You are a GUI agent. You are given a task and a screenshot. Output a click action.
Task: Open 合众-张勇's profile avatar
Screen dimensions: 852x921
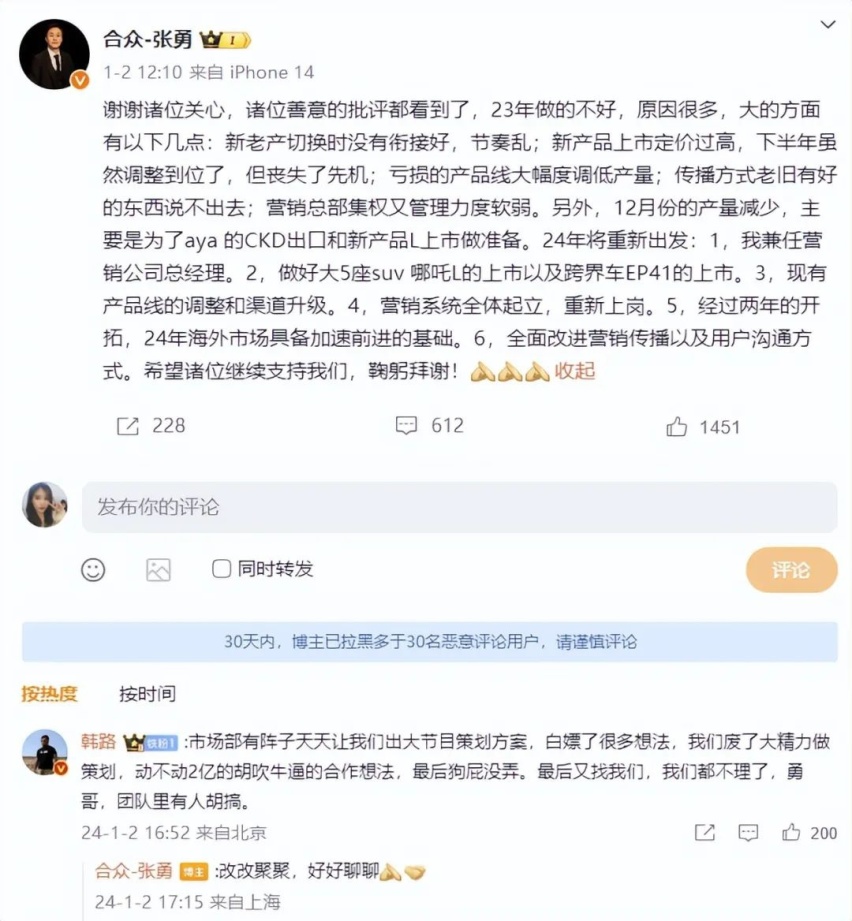coord(51,53)
